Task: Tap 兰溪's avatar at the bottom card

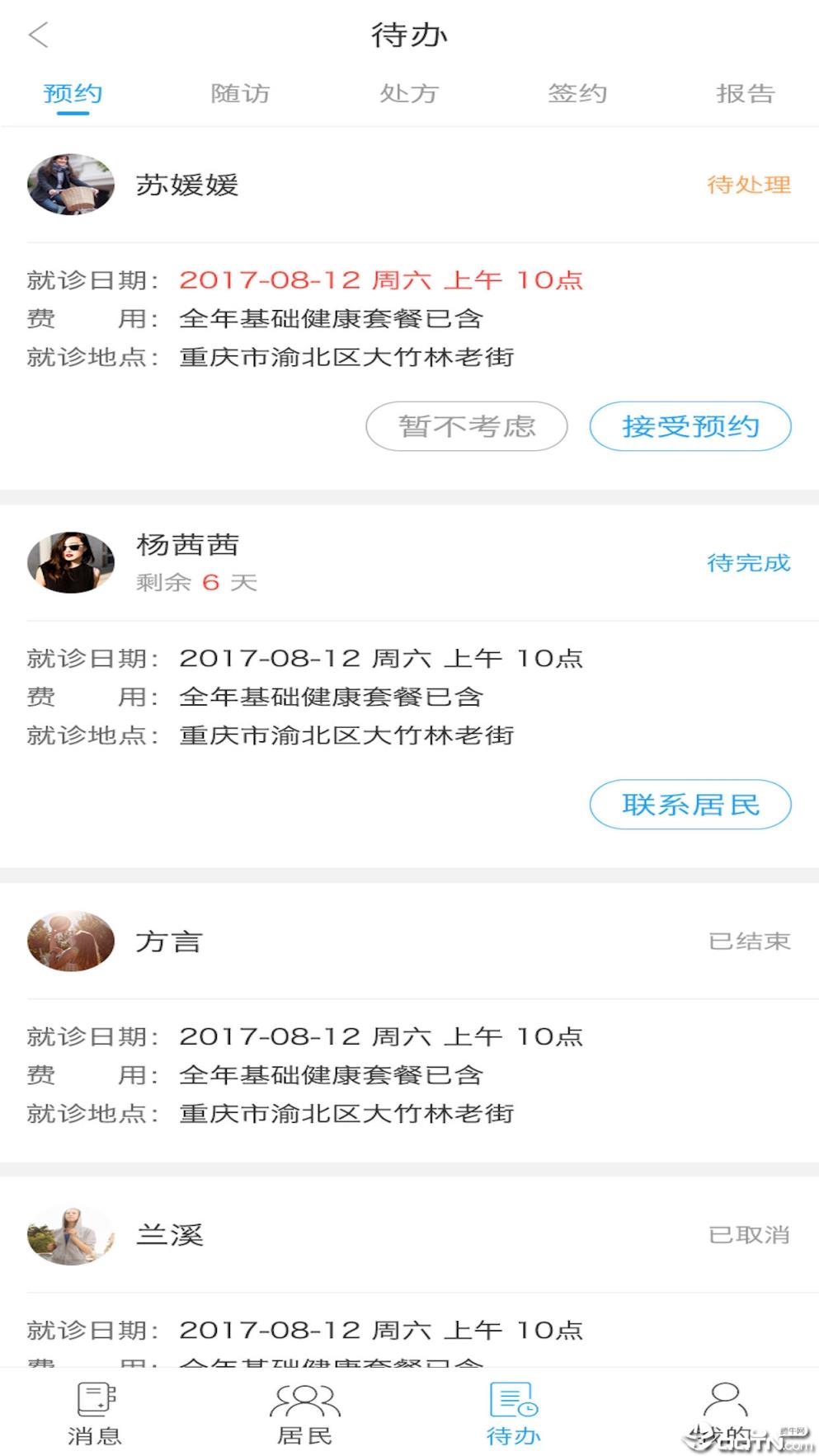Action: [70, 1235]
